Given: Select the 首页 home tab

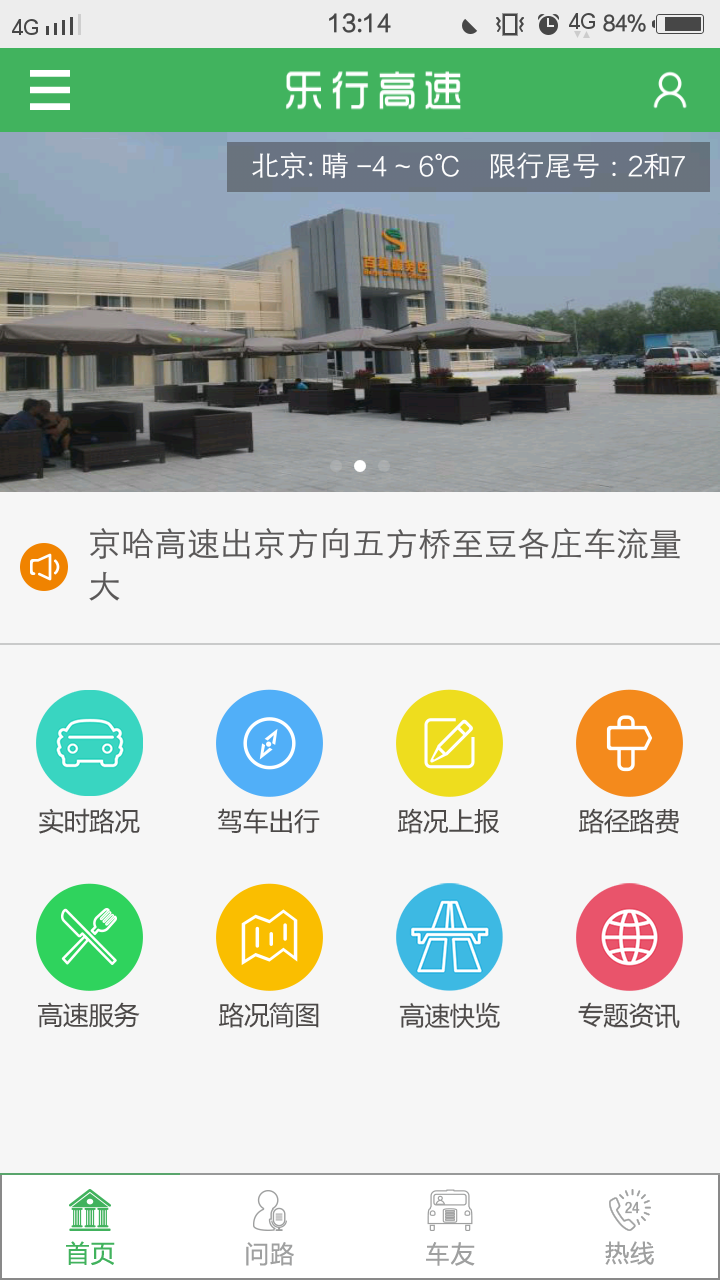Looking at the screenshot, I should coord(90,1222).
